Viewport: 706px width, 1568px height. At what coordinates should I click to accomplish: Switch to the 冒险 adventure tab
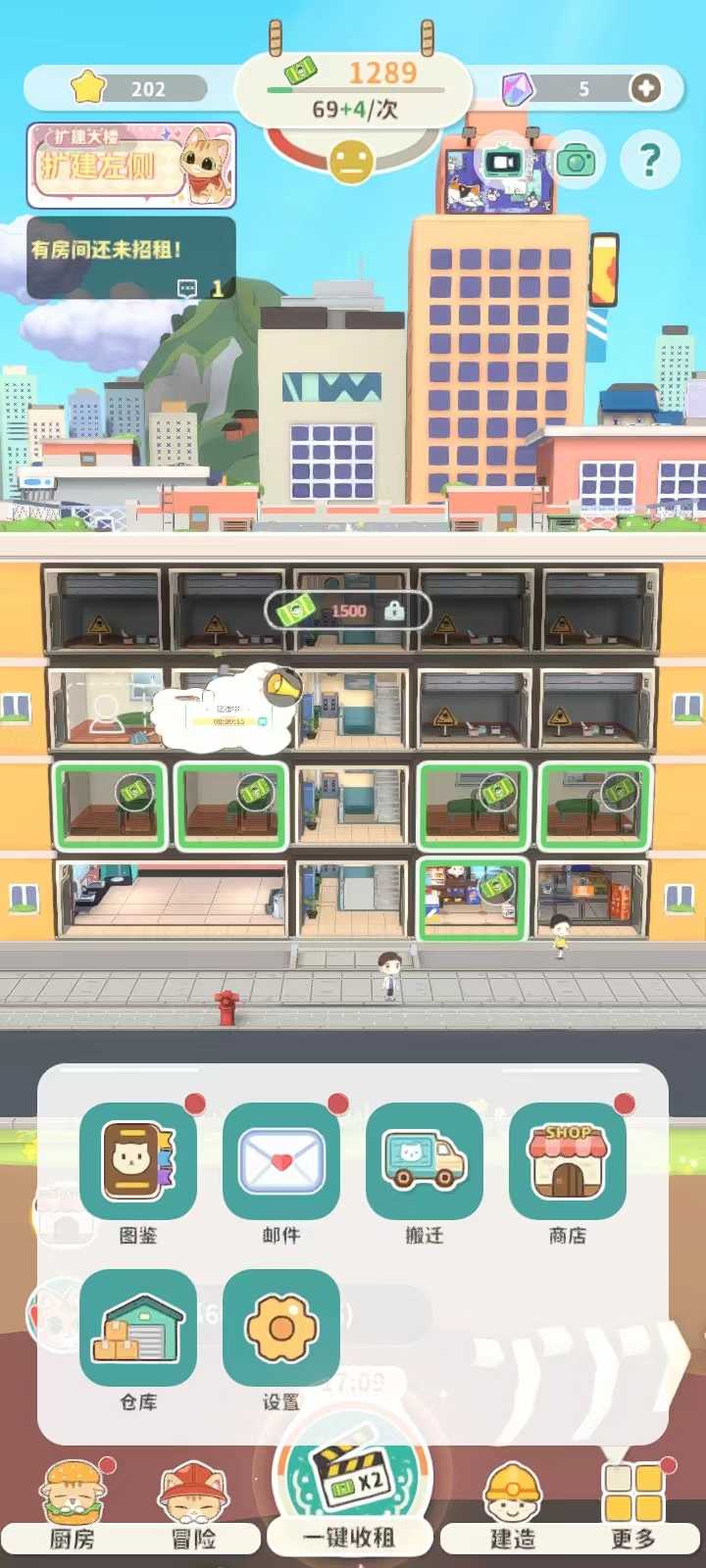pos(193,1506)
